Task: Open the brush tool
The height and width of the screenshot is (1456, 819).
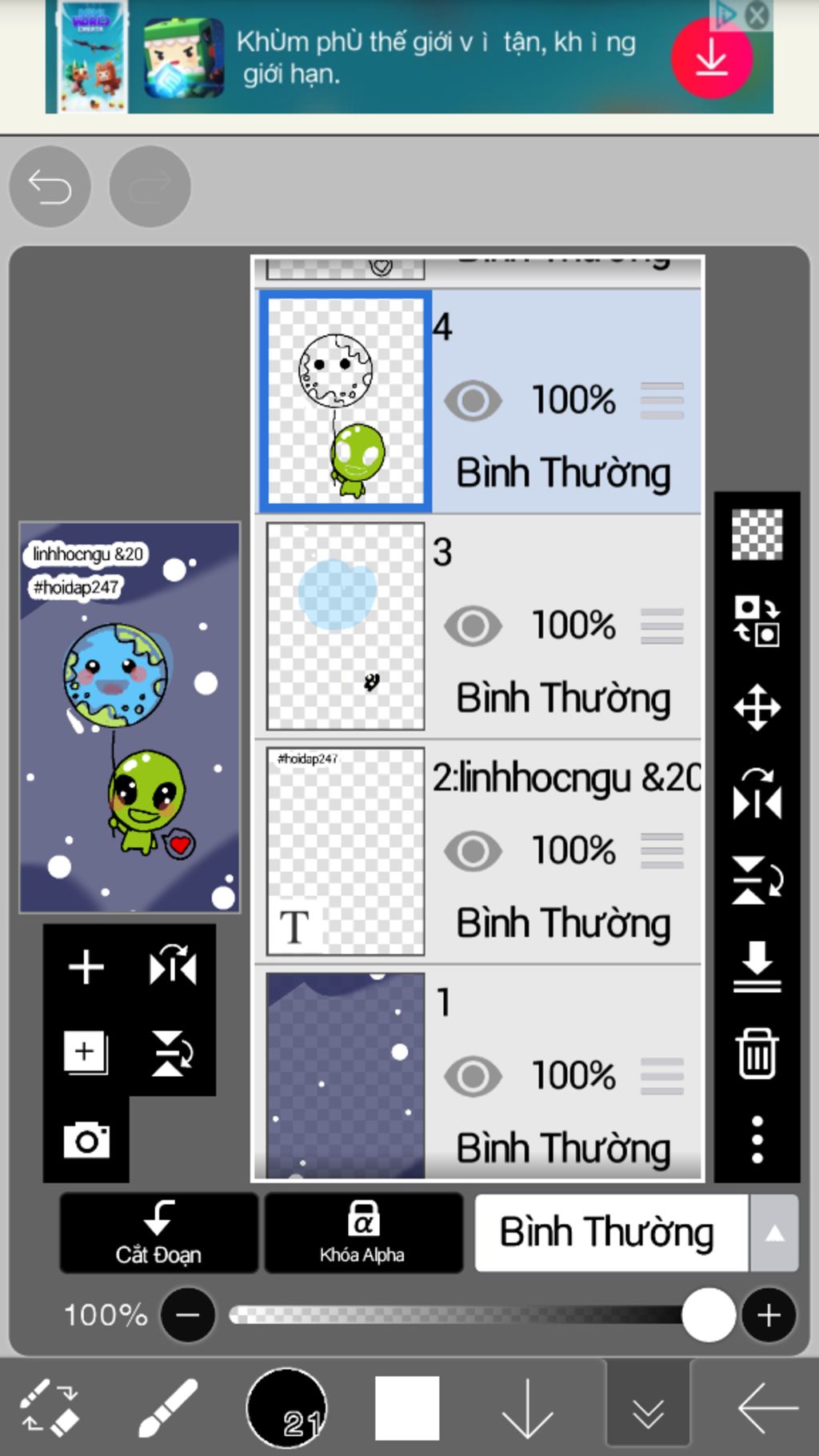Action: point(168,1408)
